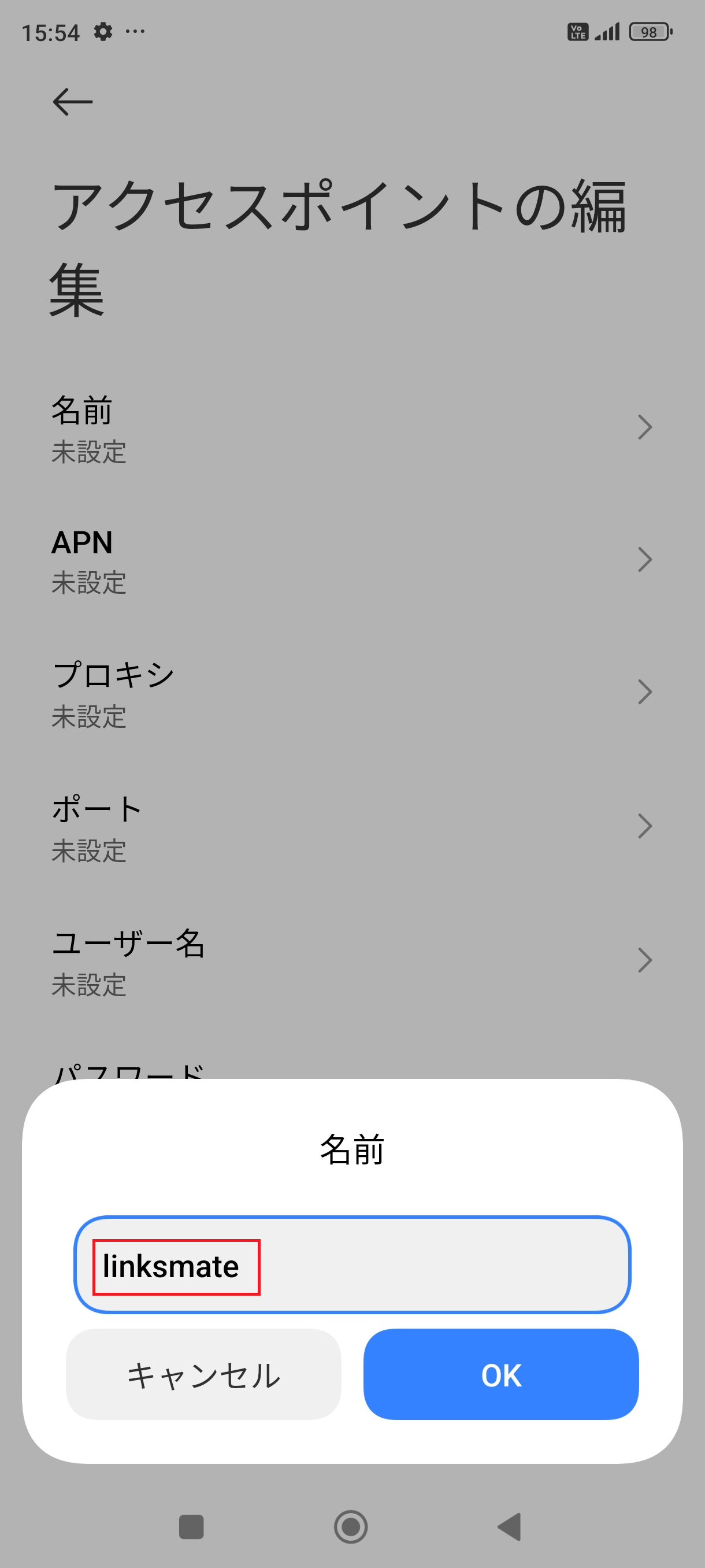Click the back arrow at top left

(72, 101)
